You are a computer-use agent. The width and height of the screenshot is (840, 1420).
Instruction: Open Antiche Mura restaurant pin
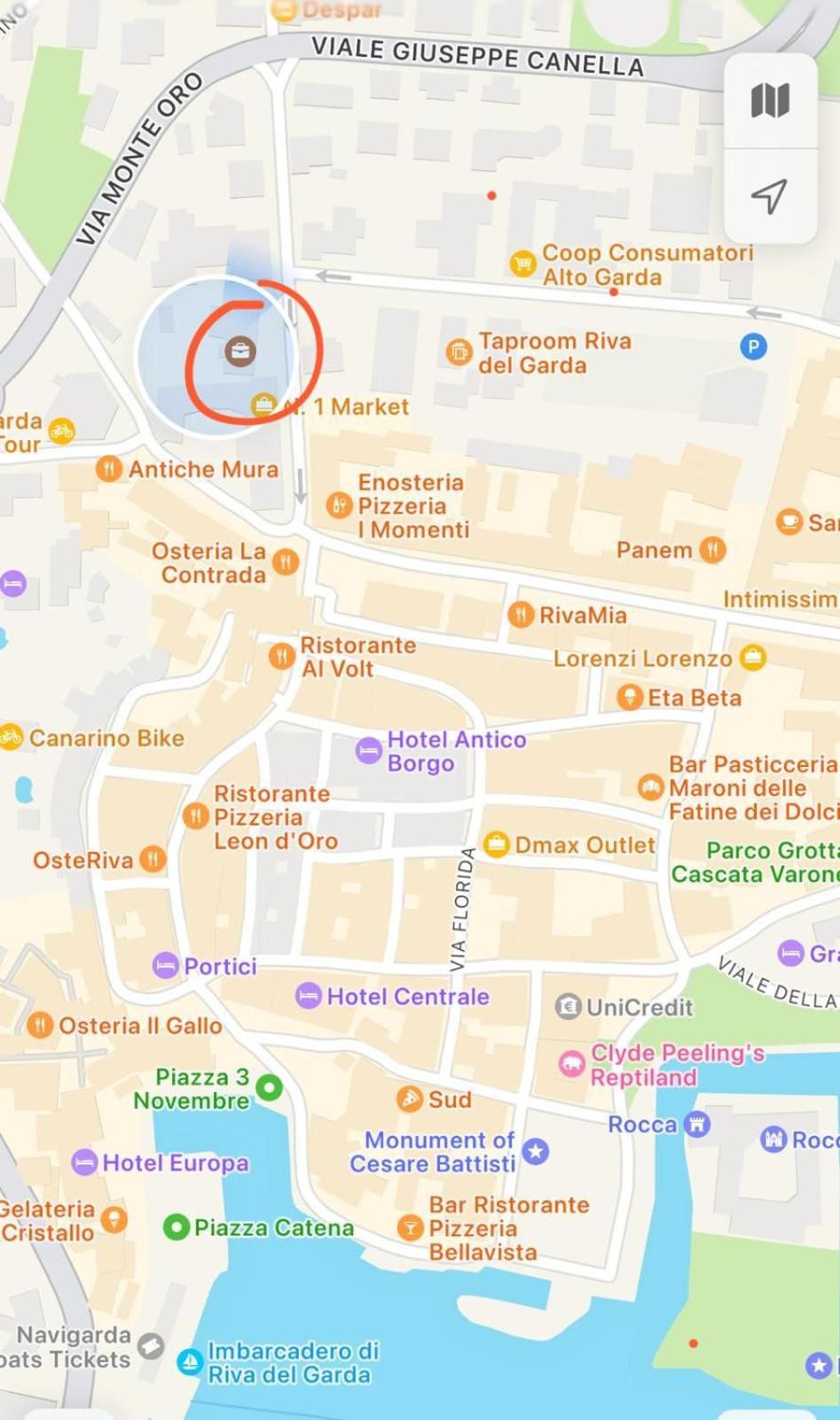108,469
